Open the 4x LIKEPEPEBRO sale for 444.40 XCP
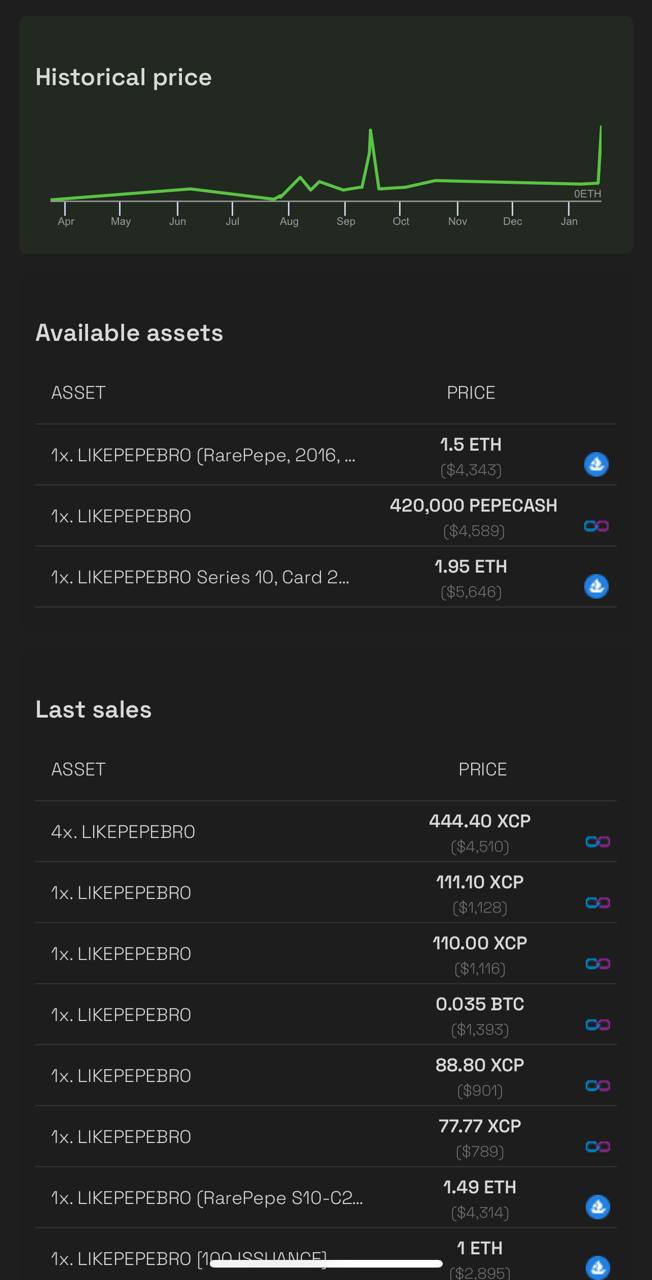The image size is (652, 1280). [325, 832]
